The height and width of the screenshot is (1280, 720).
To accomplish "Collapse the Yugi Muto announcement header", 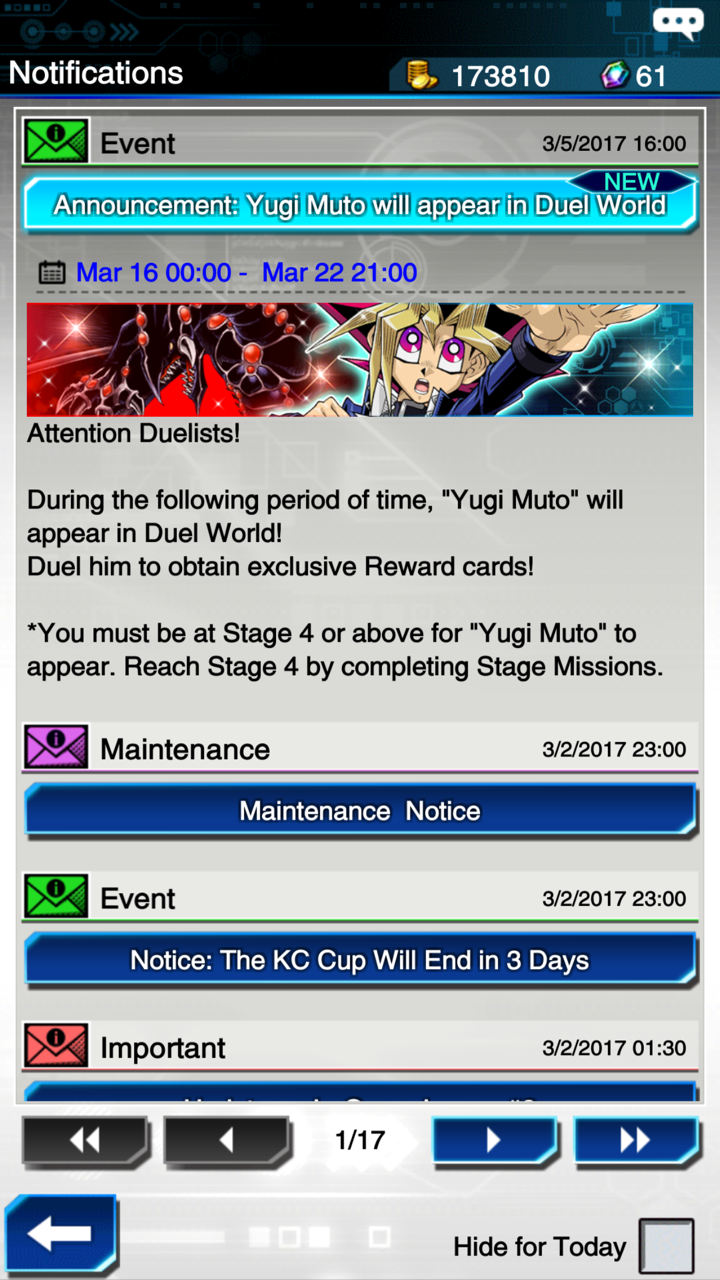I will click(360, 204).
